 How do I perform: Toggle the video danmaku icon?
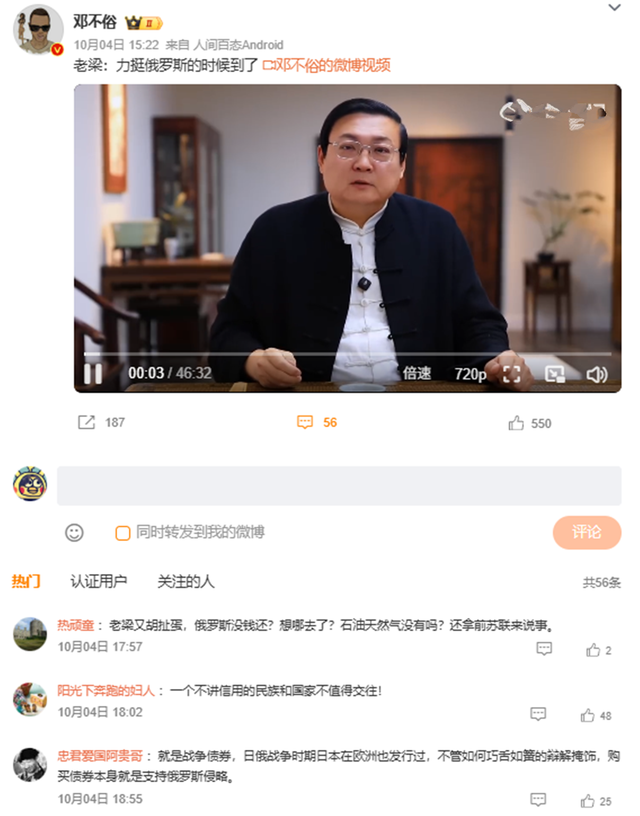coord(554,373)
